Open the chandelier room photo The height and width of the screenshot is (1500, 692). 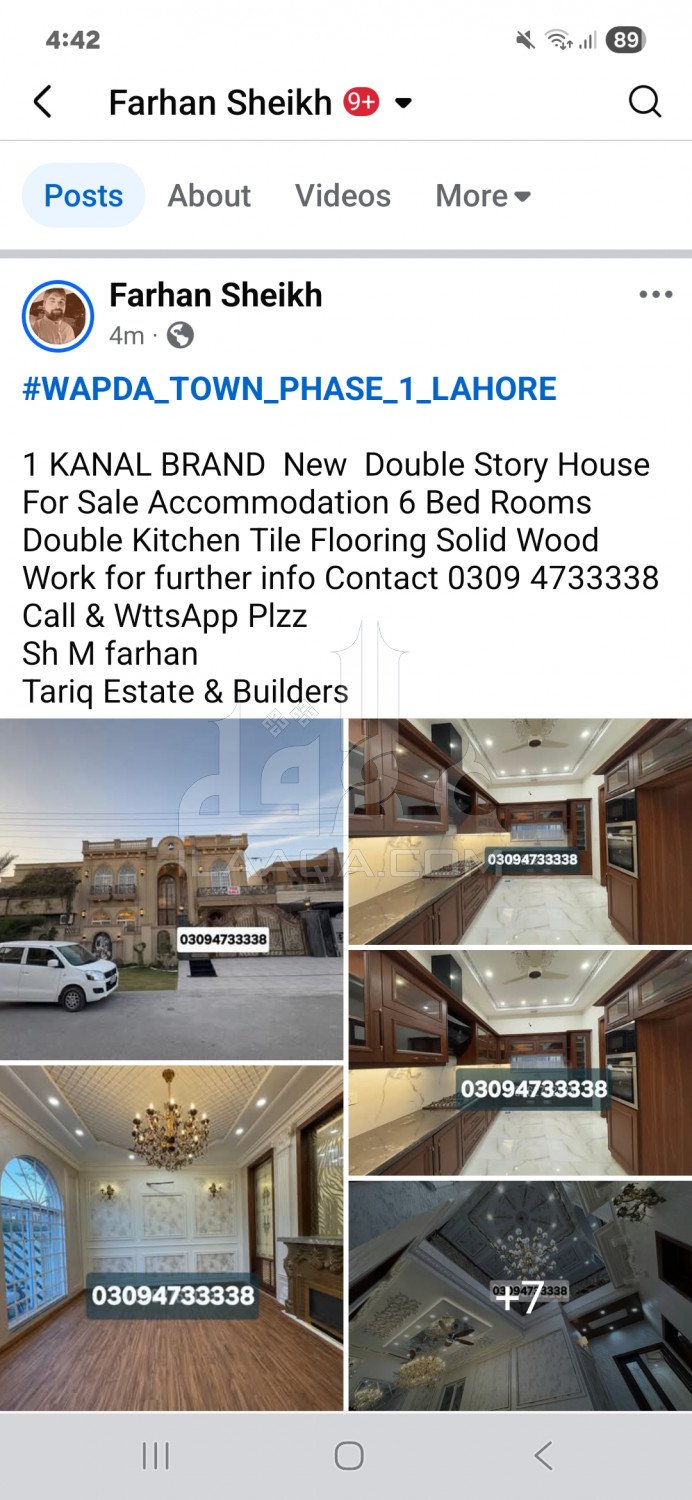171,1238
